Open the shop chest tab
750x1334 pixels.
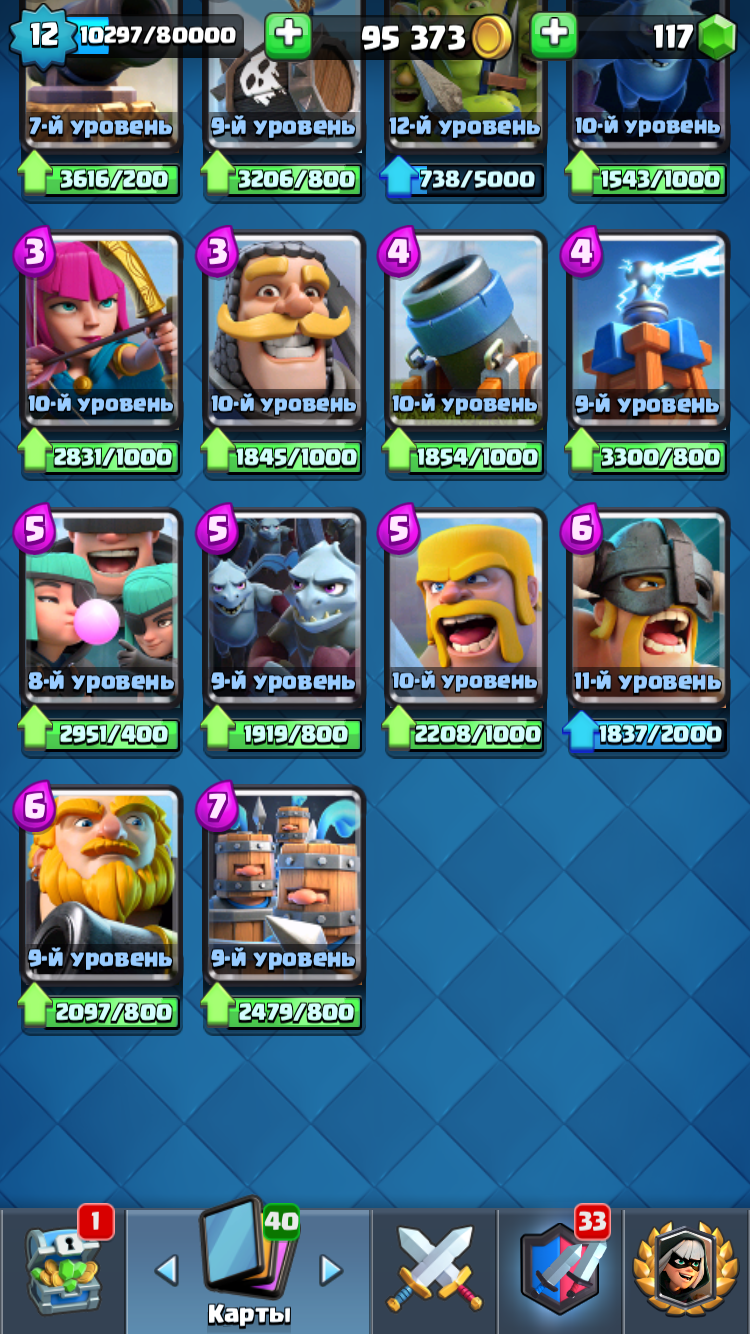point(62,1271)
